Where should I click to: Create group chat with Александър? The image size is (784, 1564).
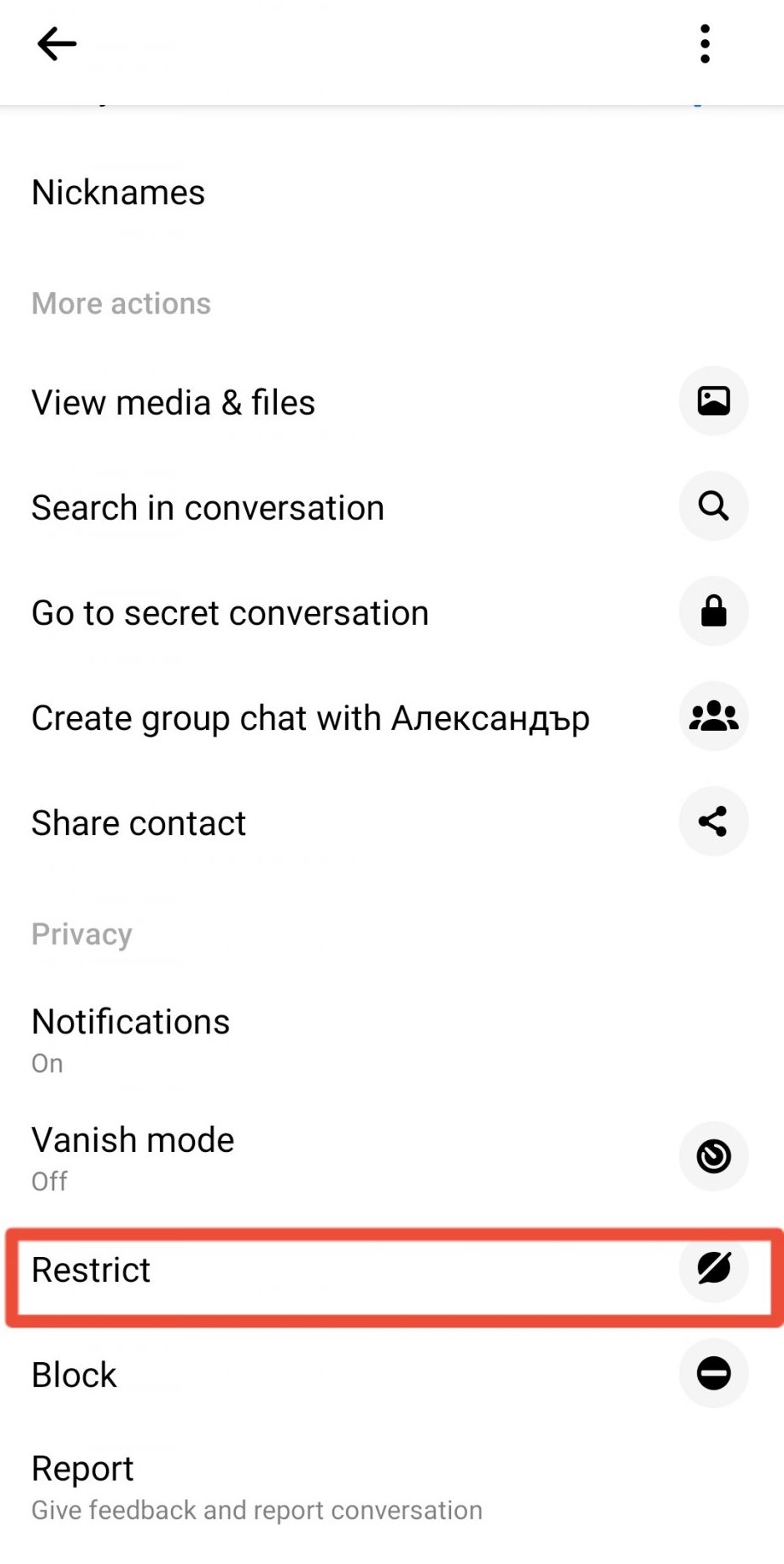(x=310, y=718)
